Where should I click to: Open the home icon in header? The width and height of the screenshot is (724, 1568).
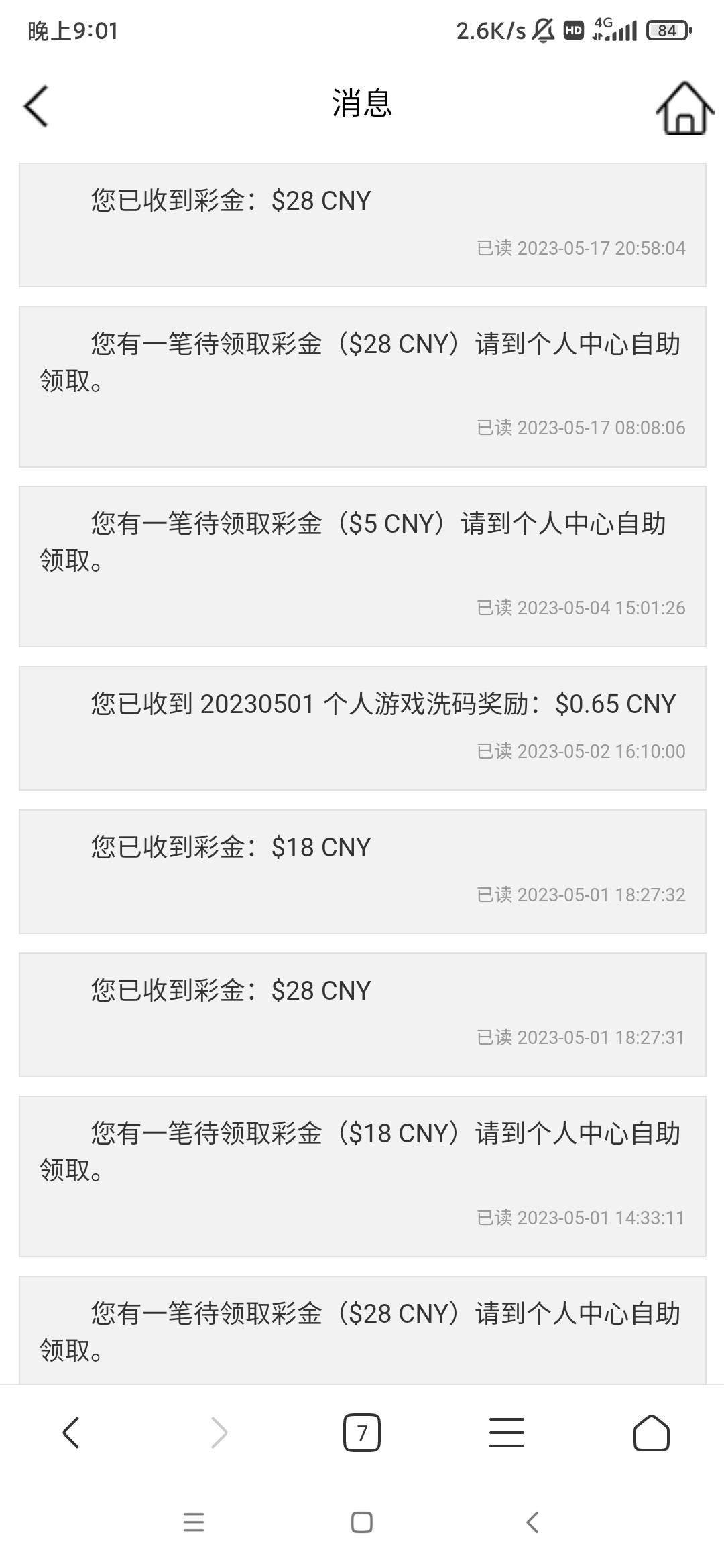pyautogui.click(x=684, y=108)
